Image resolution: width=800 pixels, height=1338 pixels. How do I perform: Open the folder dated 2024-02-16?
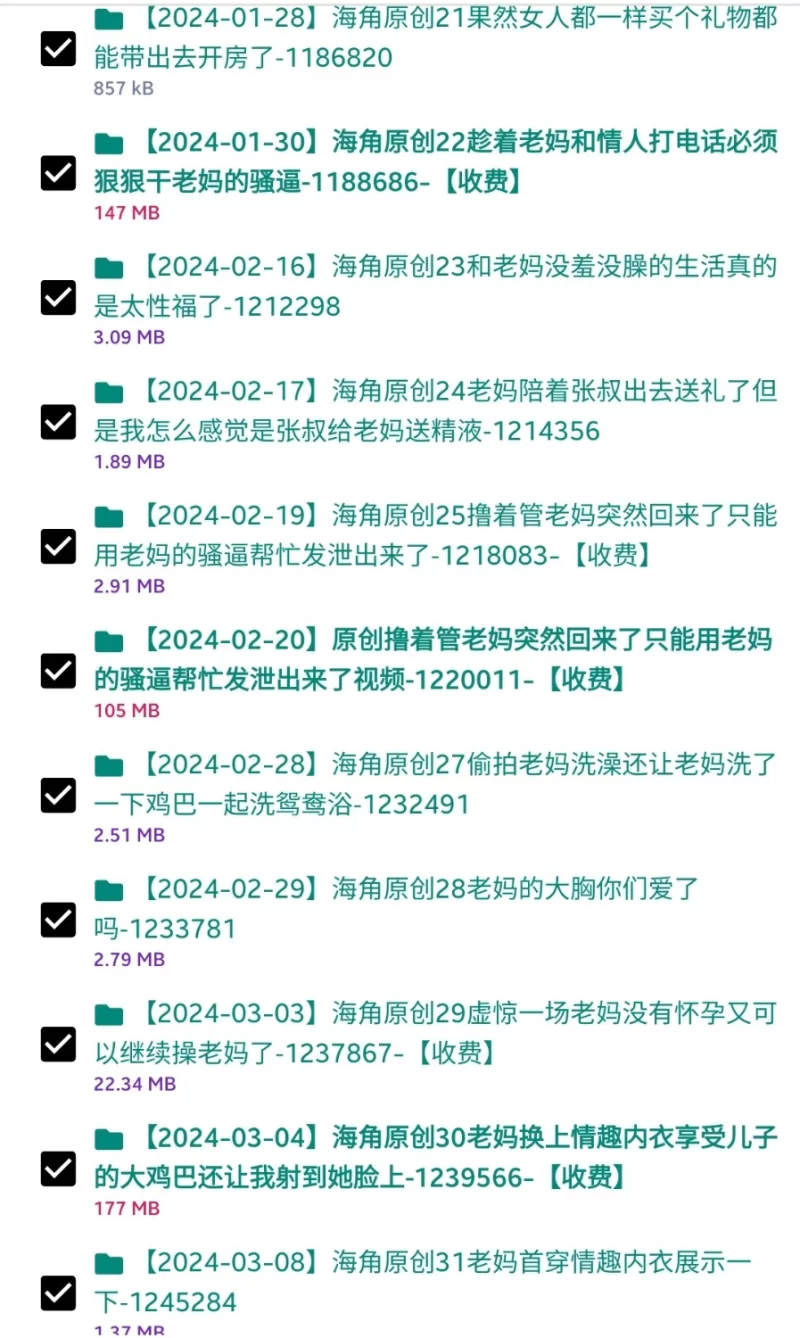pos(435,286)
